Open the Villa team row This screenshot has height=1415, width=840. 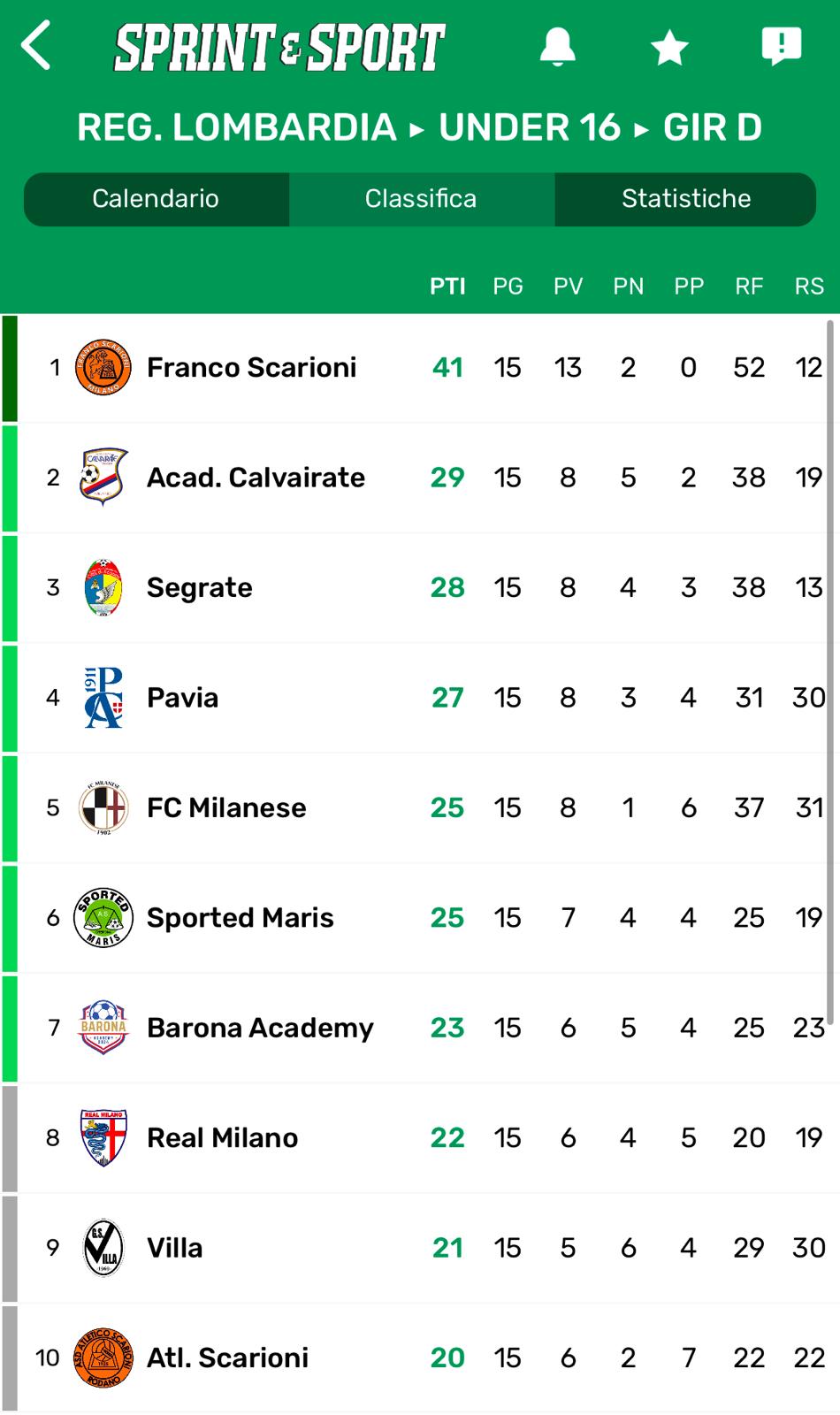(175, 1248)
